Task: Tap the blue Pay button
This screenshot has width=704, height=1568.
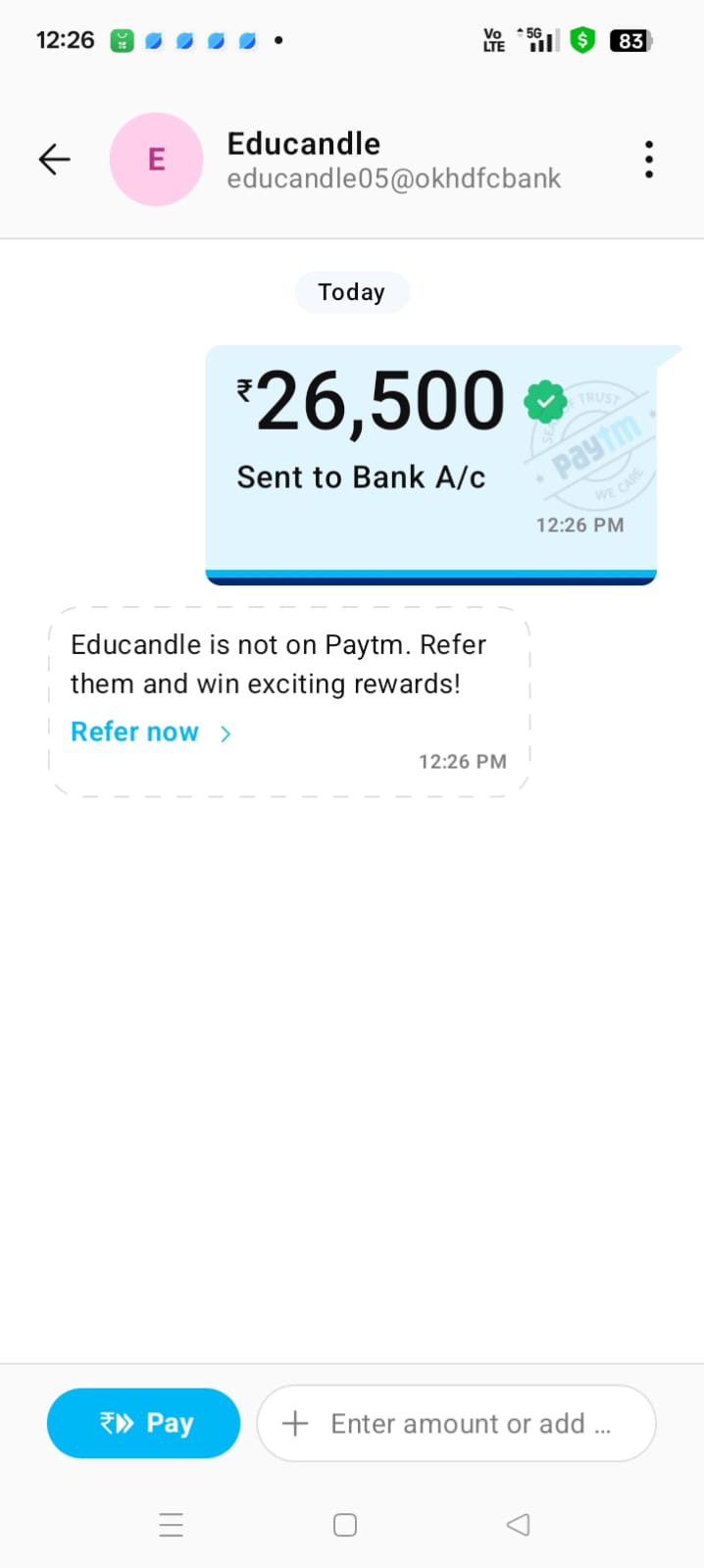Action: (x=144, y=1423)
